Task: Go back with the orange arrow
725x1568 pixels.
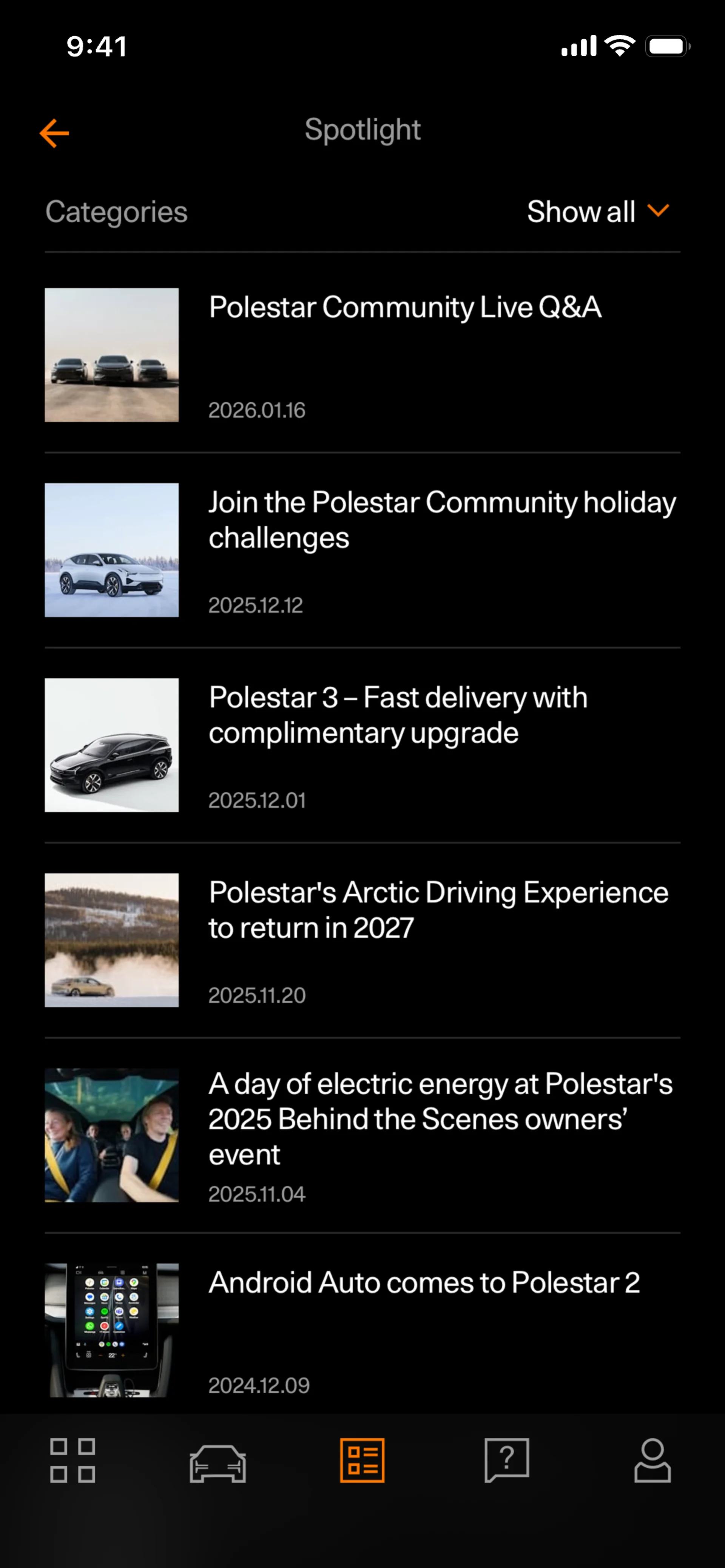Action: [55, 133]
